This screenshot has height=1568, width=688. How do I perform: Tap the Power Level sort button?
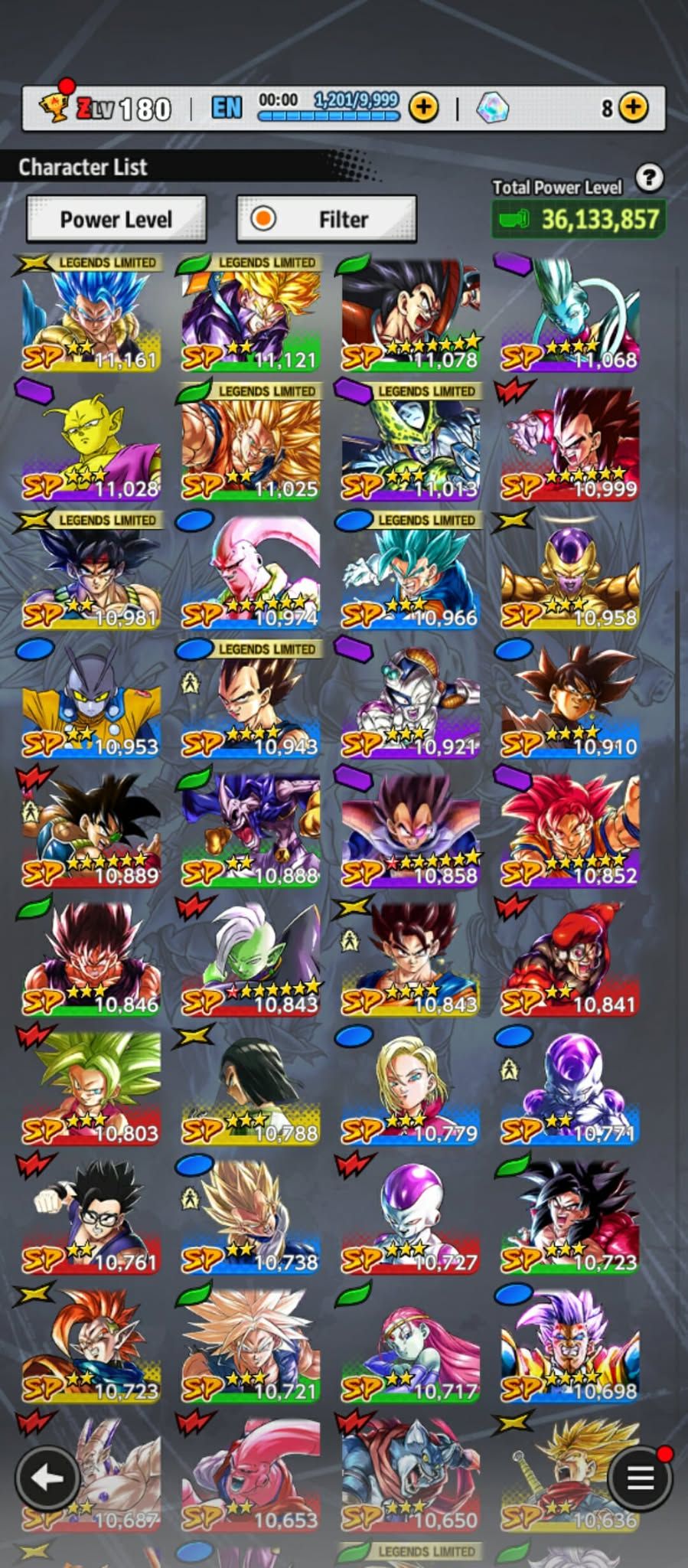pos(116,219)
